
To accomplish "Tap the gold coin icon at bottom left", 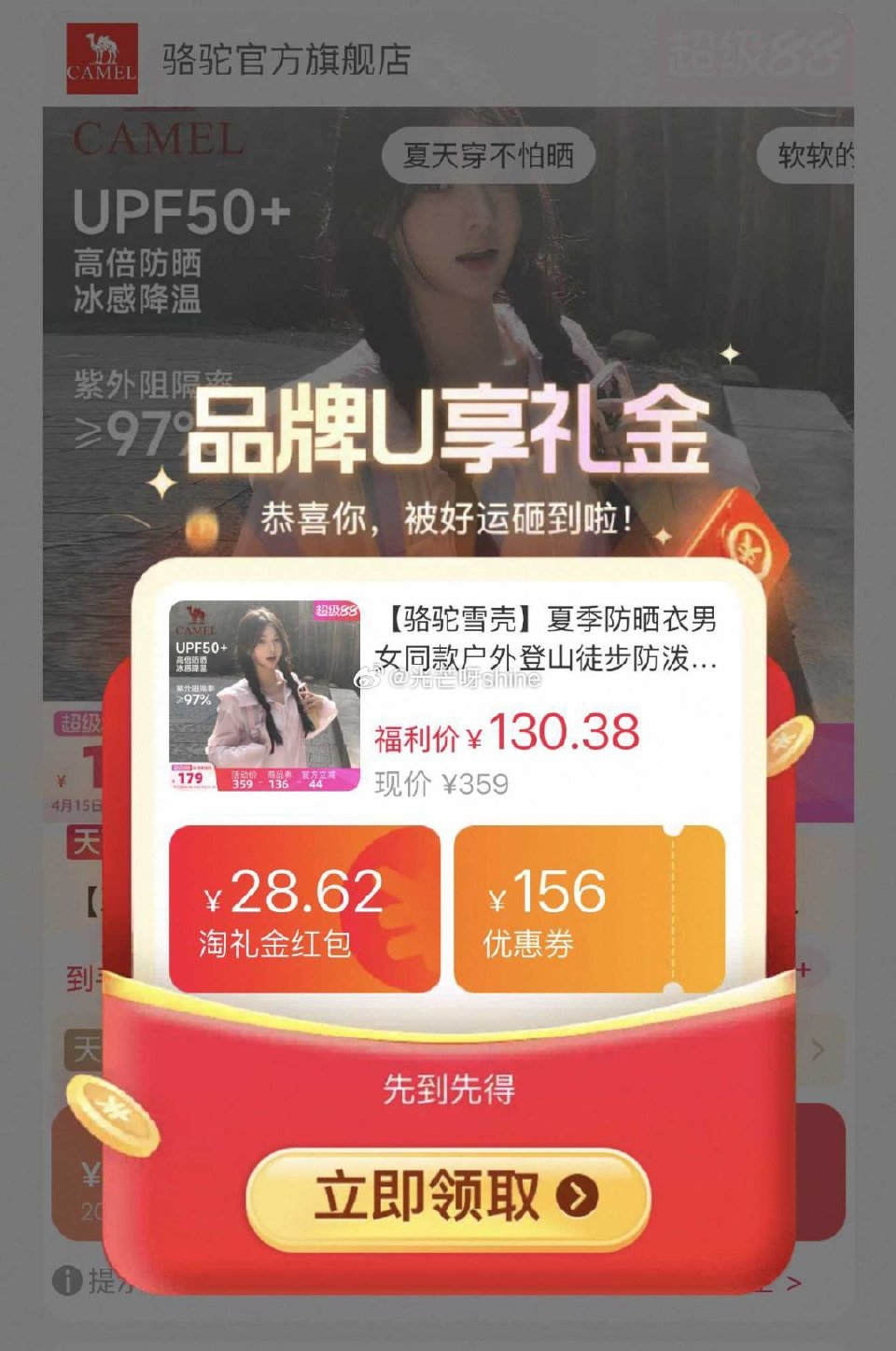I will 114,1117.
